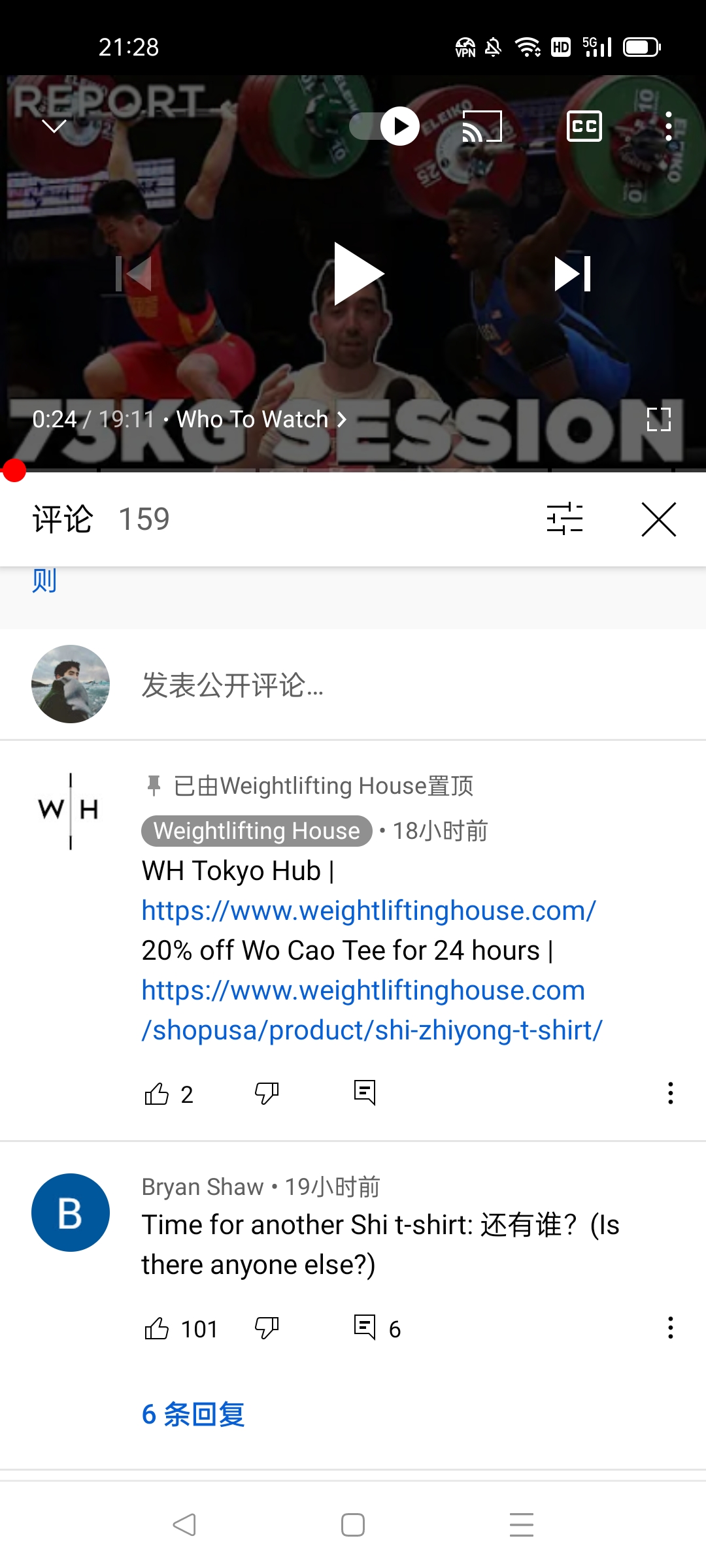
Task: Open the weightliftinghouse.com homepage link
Action: point(369,911)
